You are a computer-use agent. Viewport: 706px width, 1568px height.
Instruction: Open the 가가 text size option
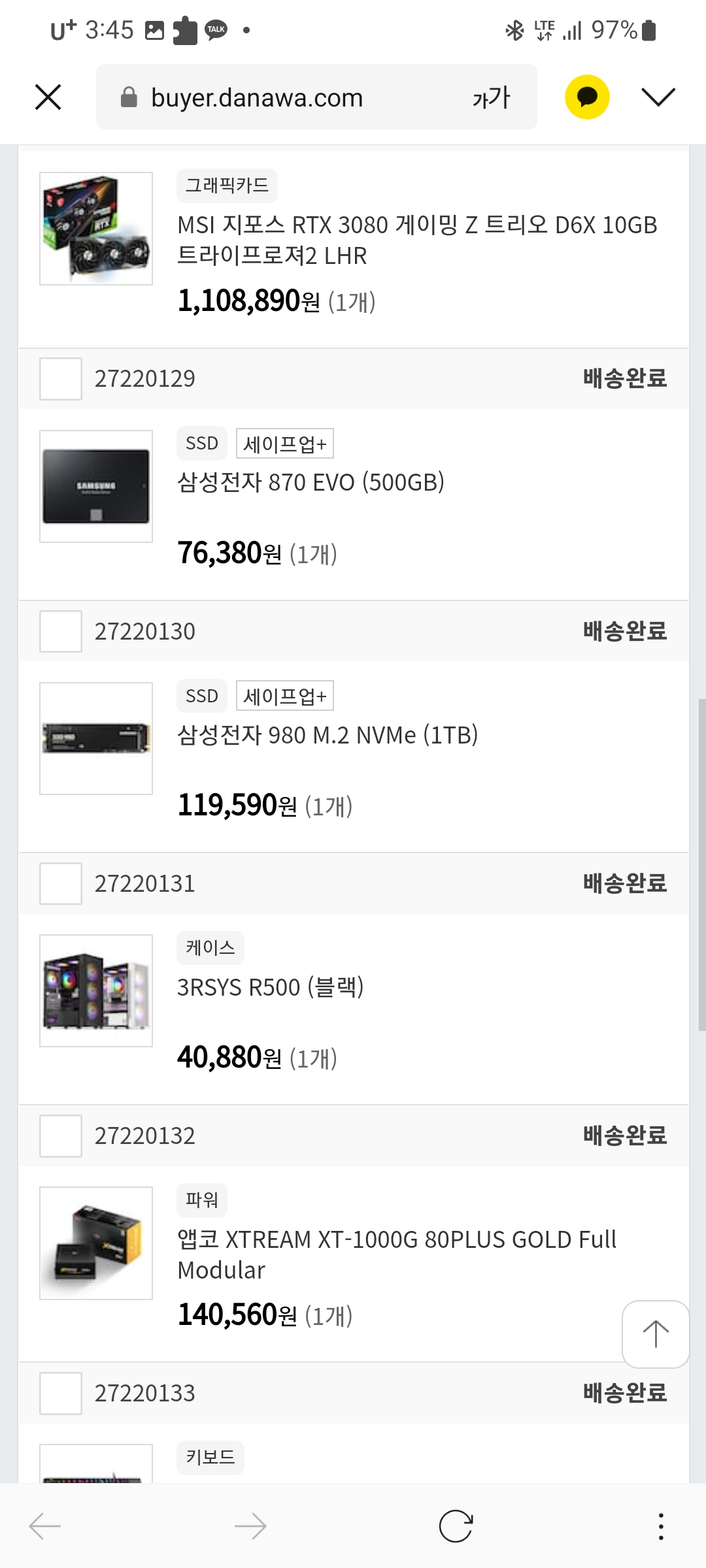(491, 97)
